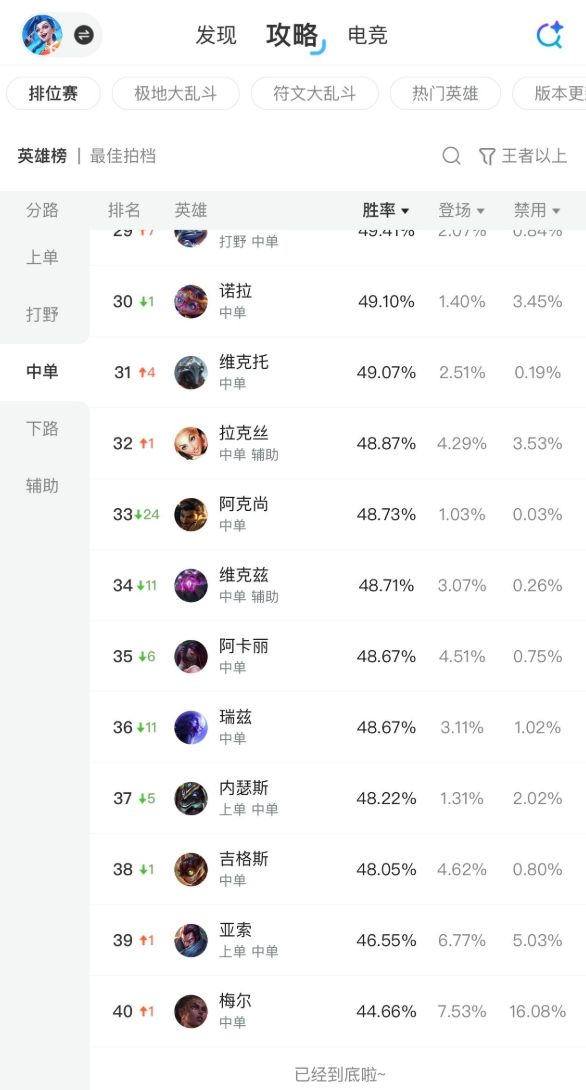This screenshot has width=586, height=1090.
Task: Sort the hero list by 禁用 rate
Action: tap(537, 210)
